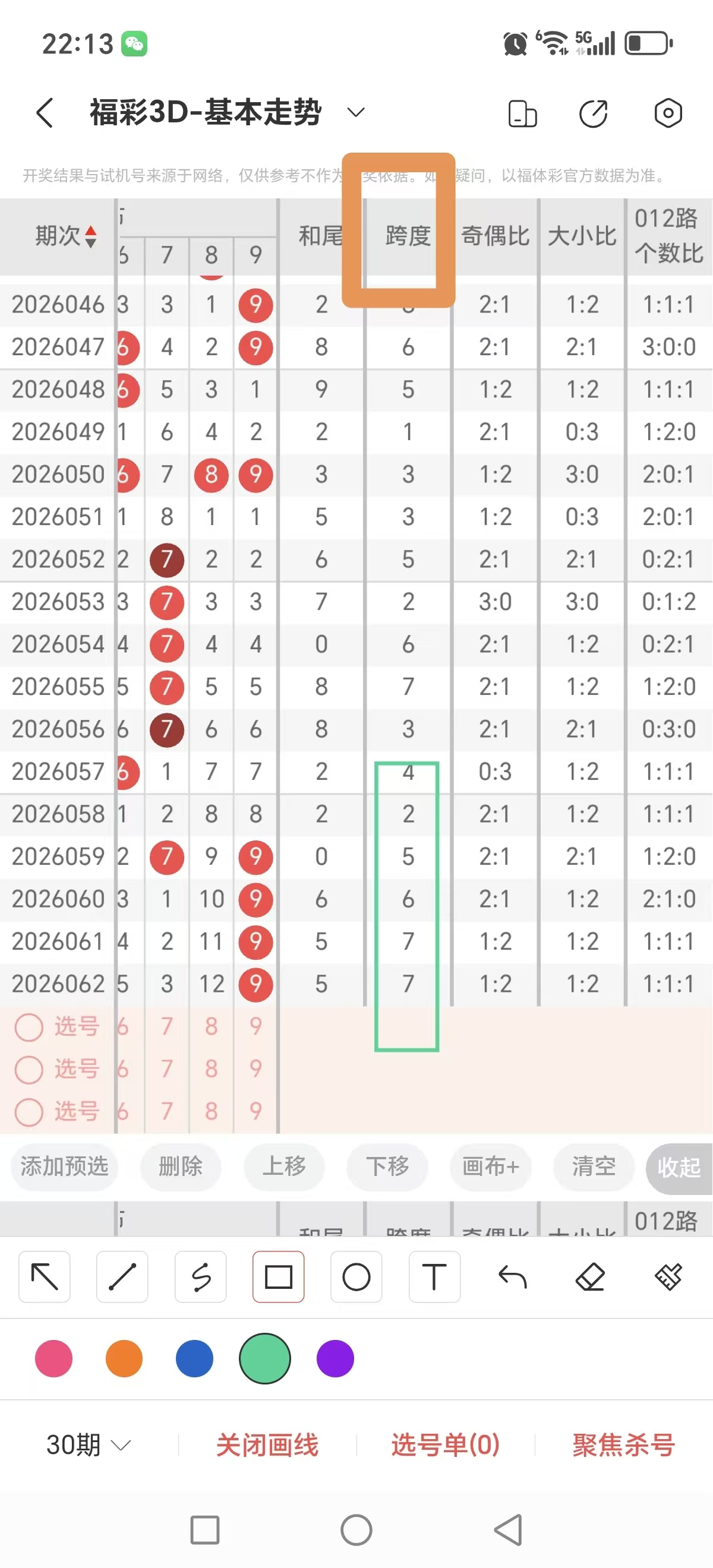Switch to 选号单(0) at the bottom
Viewport: 713px width, 1568px height.
[x=444, y=1443]
